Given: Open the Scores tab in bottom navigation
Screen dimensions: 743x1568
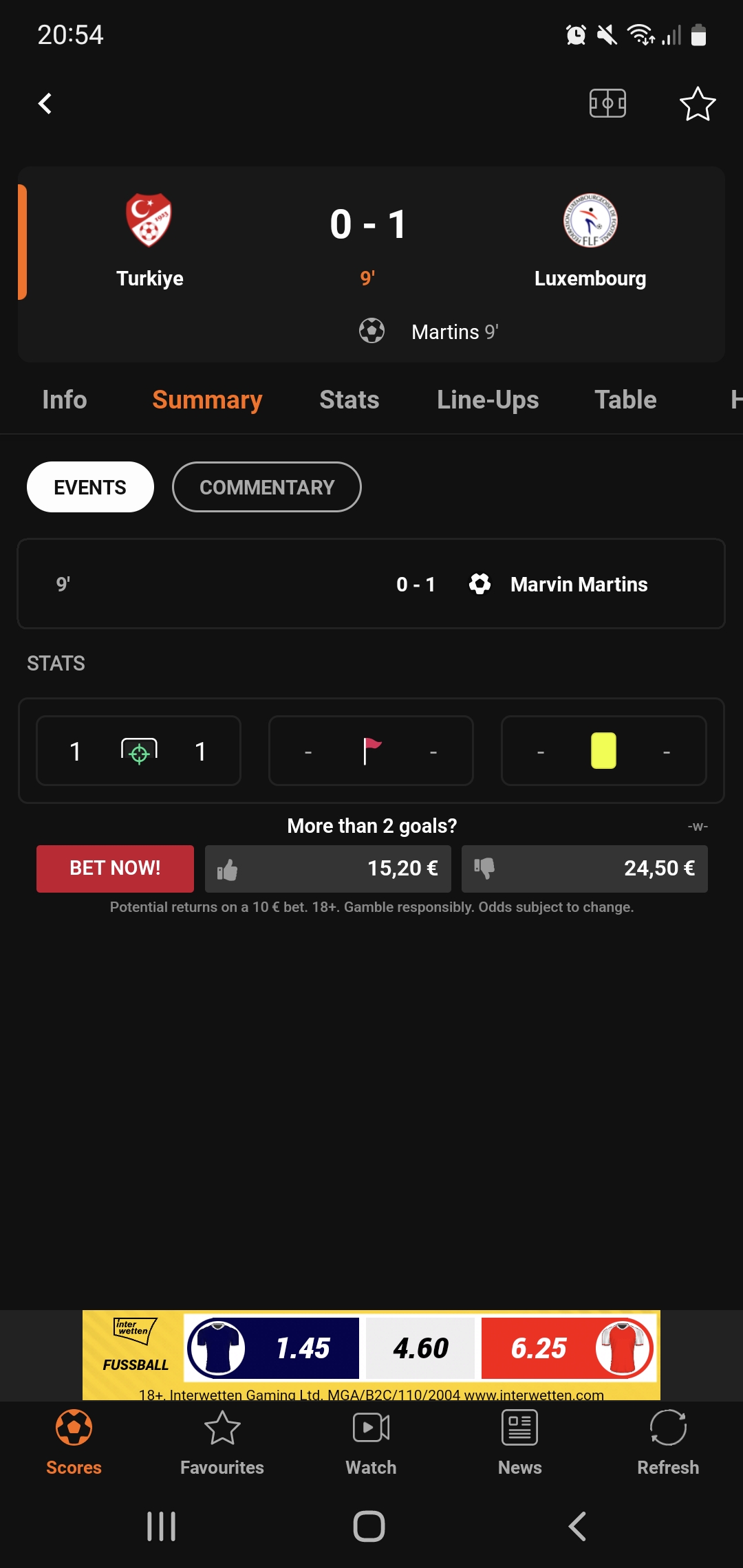Looking at the screenshot, I should (74, 1442).
